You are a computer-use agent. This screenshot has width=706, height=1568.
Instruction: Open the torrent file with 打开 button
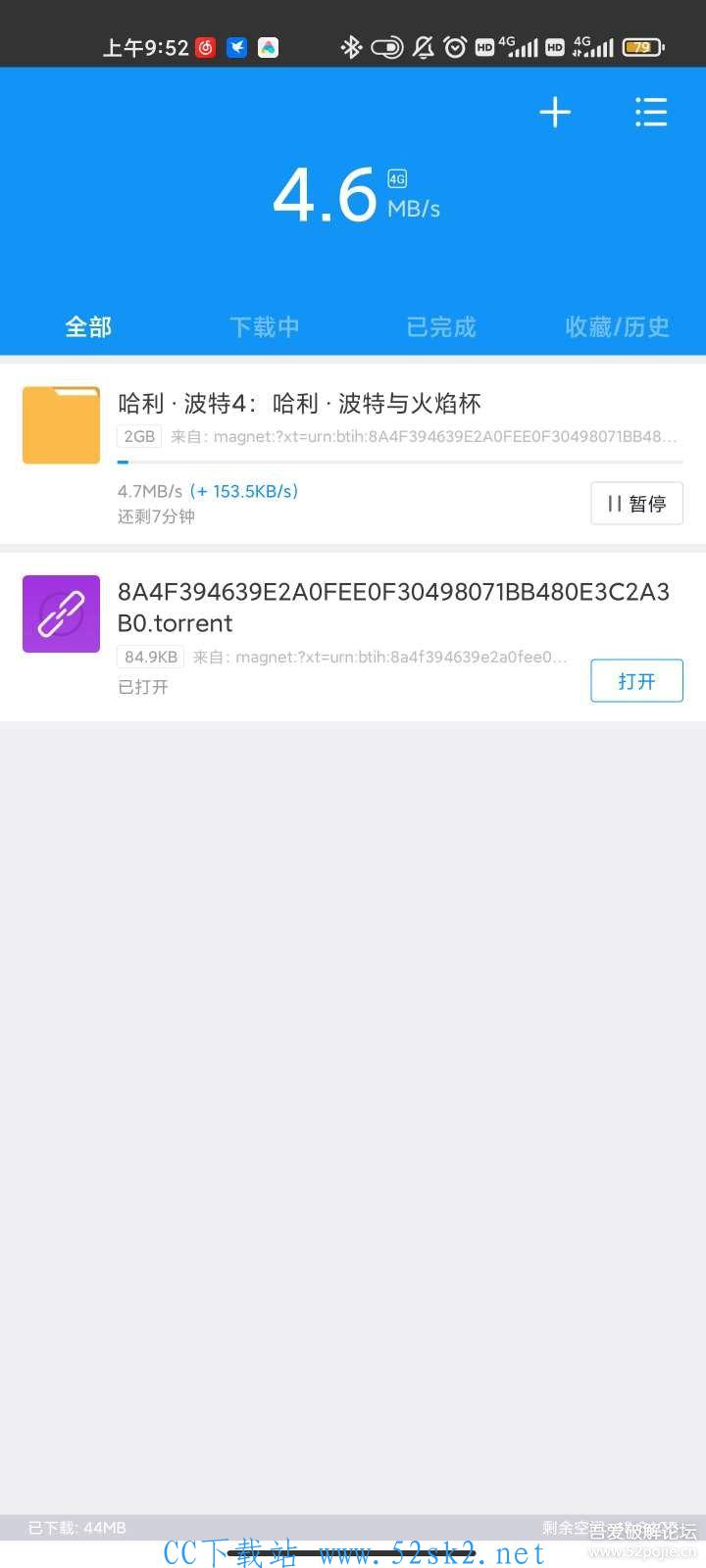point(636,681)
